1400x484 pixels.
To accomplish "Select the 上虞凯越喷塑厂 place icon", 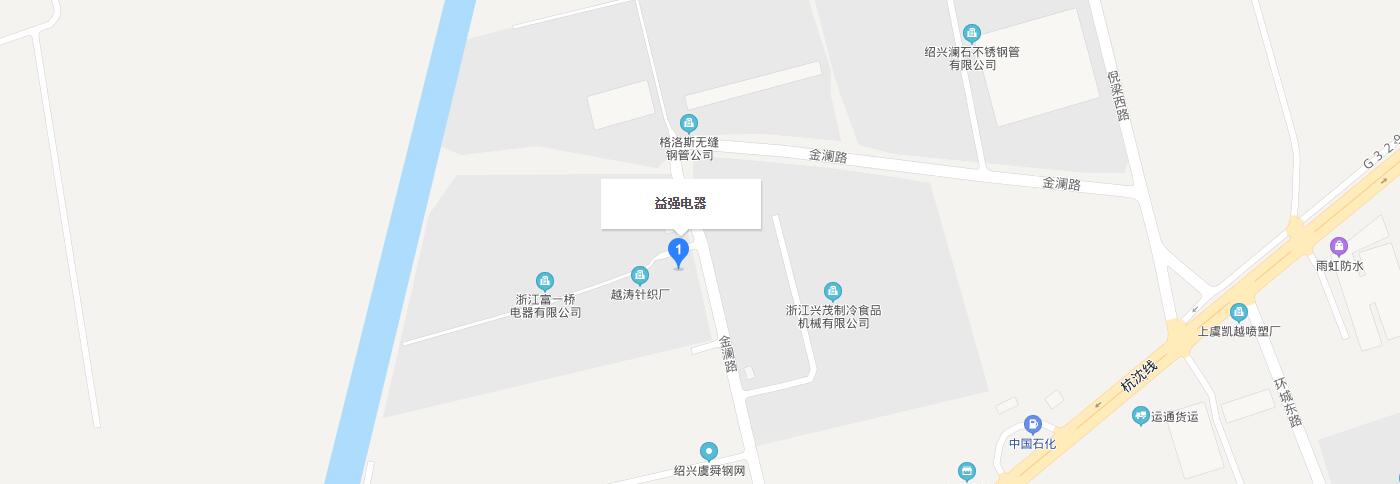I will [1239, 312].
